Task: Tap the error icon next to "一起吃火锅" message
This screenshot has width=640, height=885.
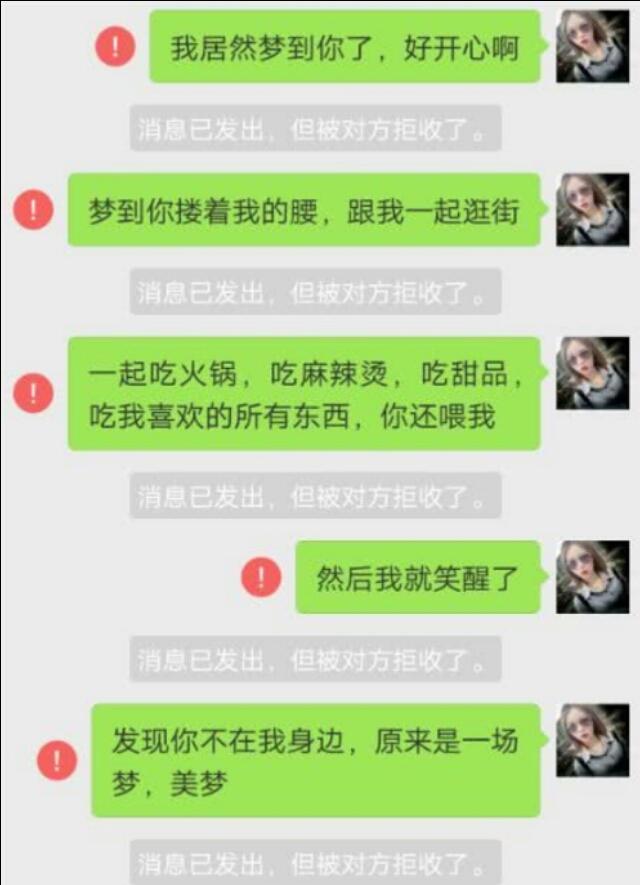Action: pyautogui.click(x=33, y=392)
